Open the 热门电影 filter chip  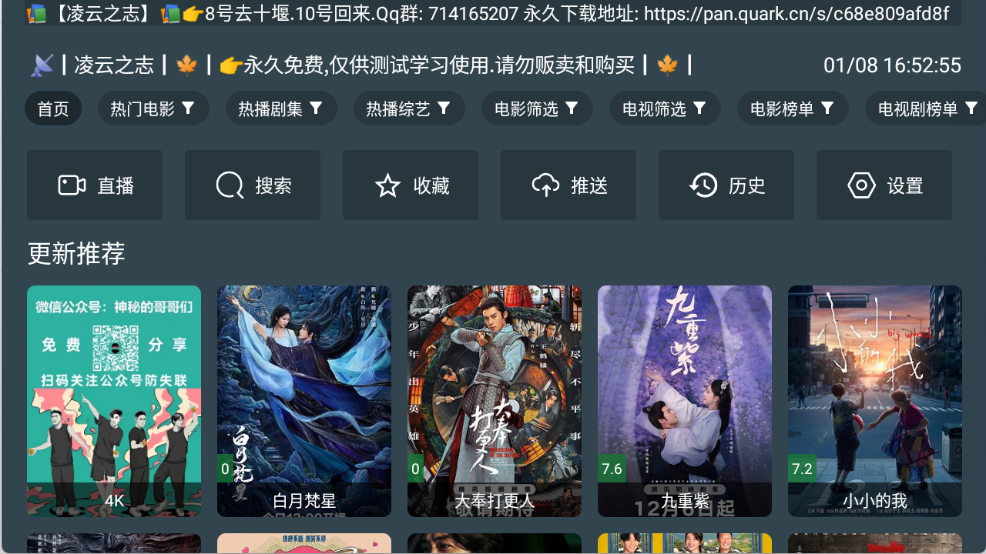tap(153, 109)
